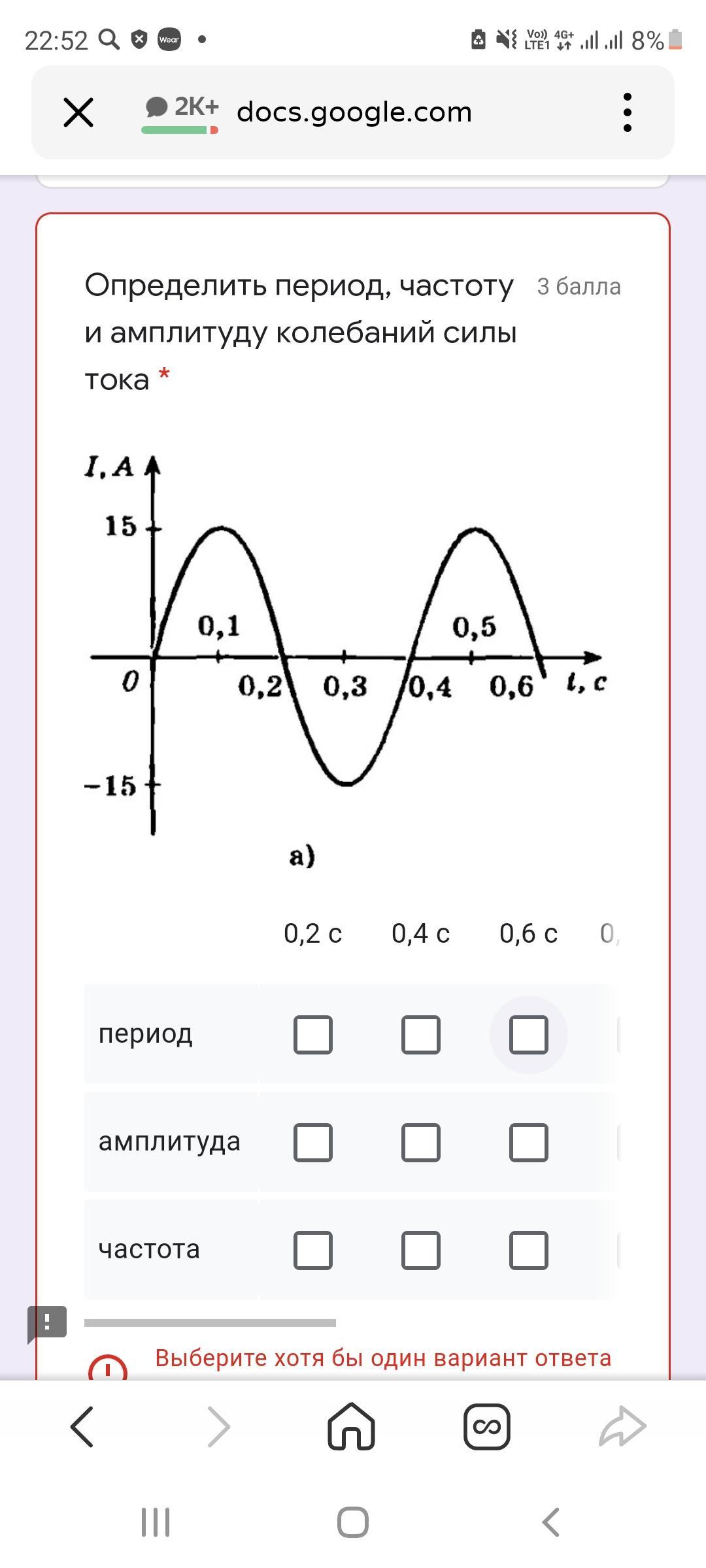Check 0,2 с for период row

313,1035
